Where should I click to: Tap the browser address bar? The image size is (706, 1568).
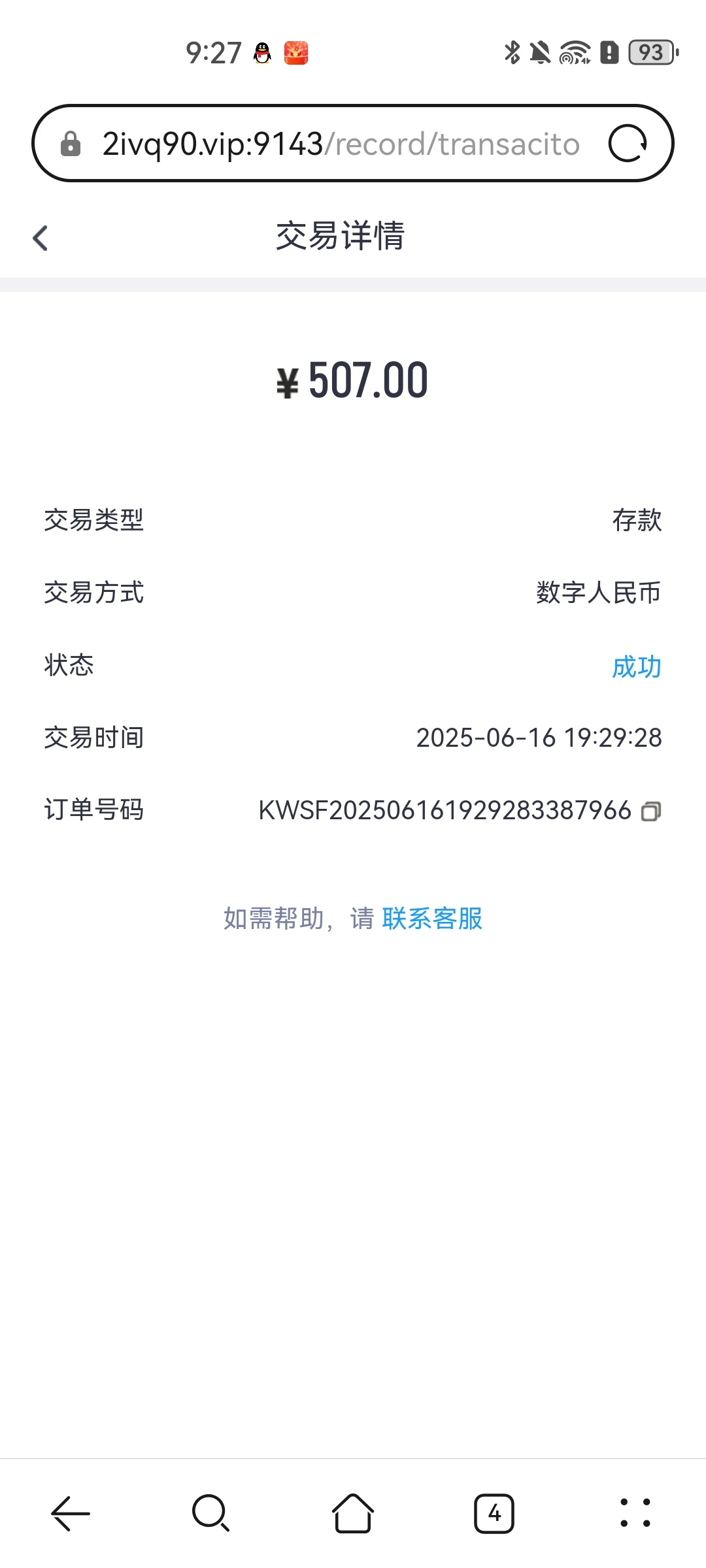340,144
